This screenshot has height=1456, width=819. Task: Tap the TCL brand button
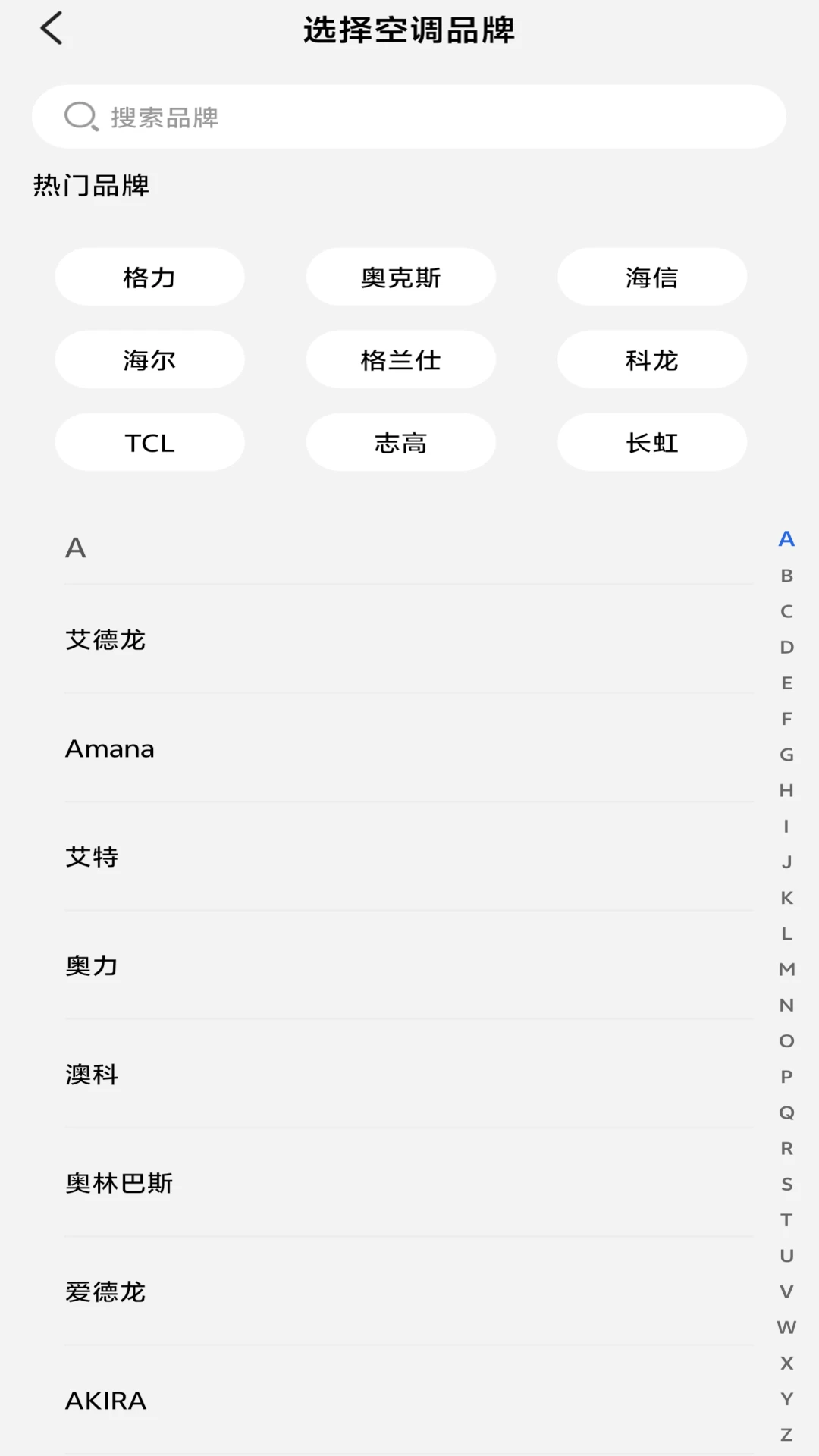(x=149, y=442)
